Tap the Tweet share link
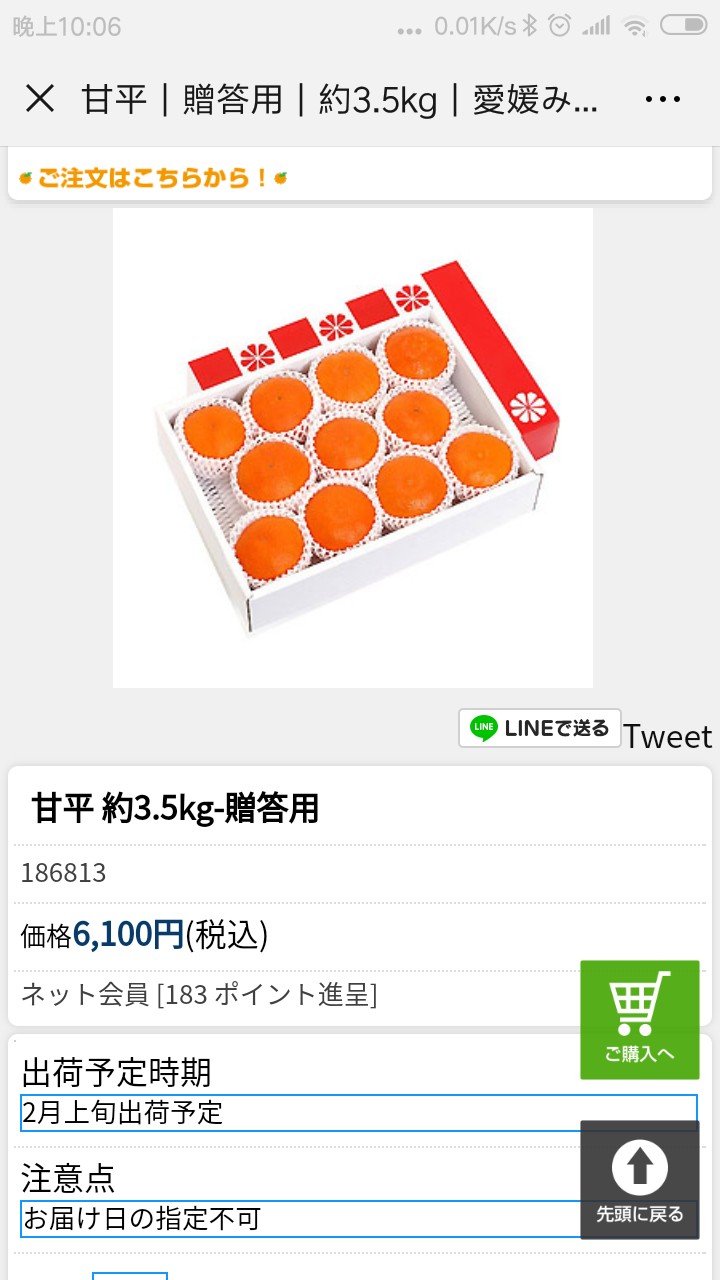 (668, 737)
